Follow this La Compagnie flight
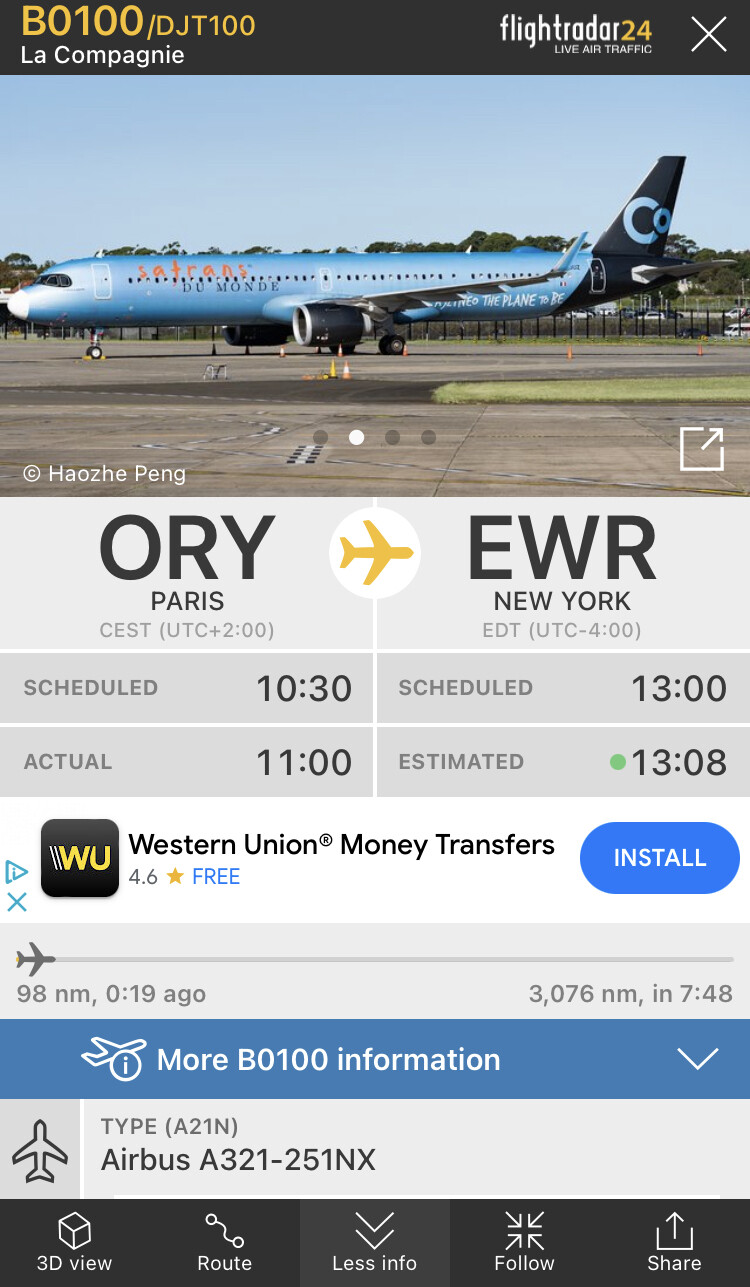The image size is (750, 1287). point(524,1242)
